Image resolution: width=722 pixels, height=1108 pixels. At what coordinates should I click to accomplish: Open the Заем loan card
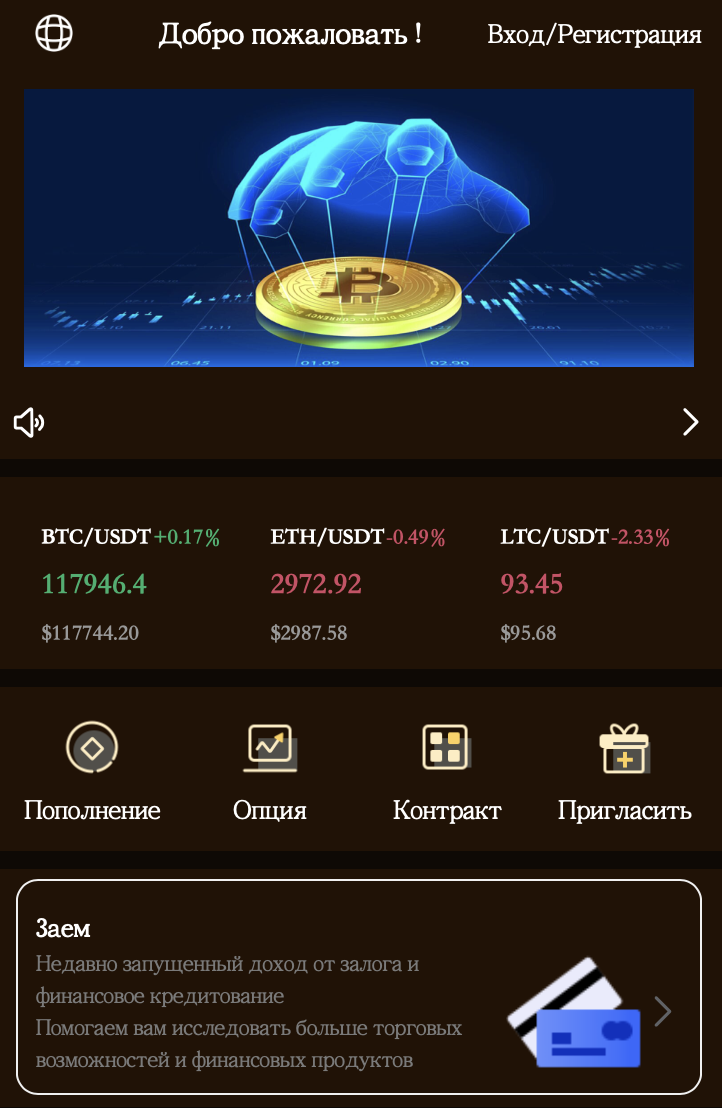point(359,986)
